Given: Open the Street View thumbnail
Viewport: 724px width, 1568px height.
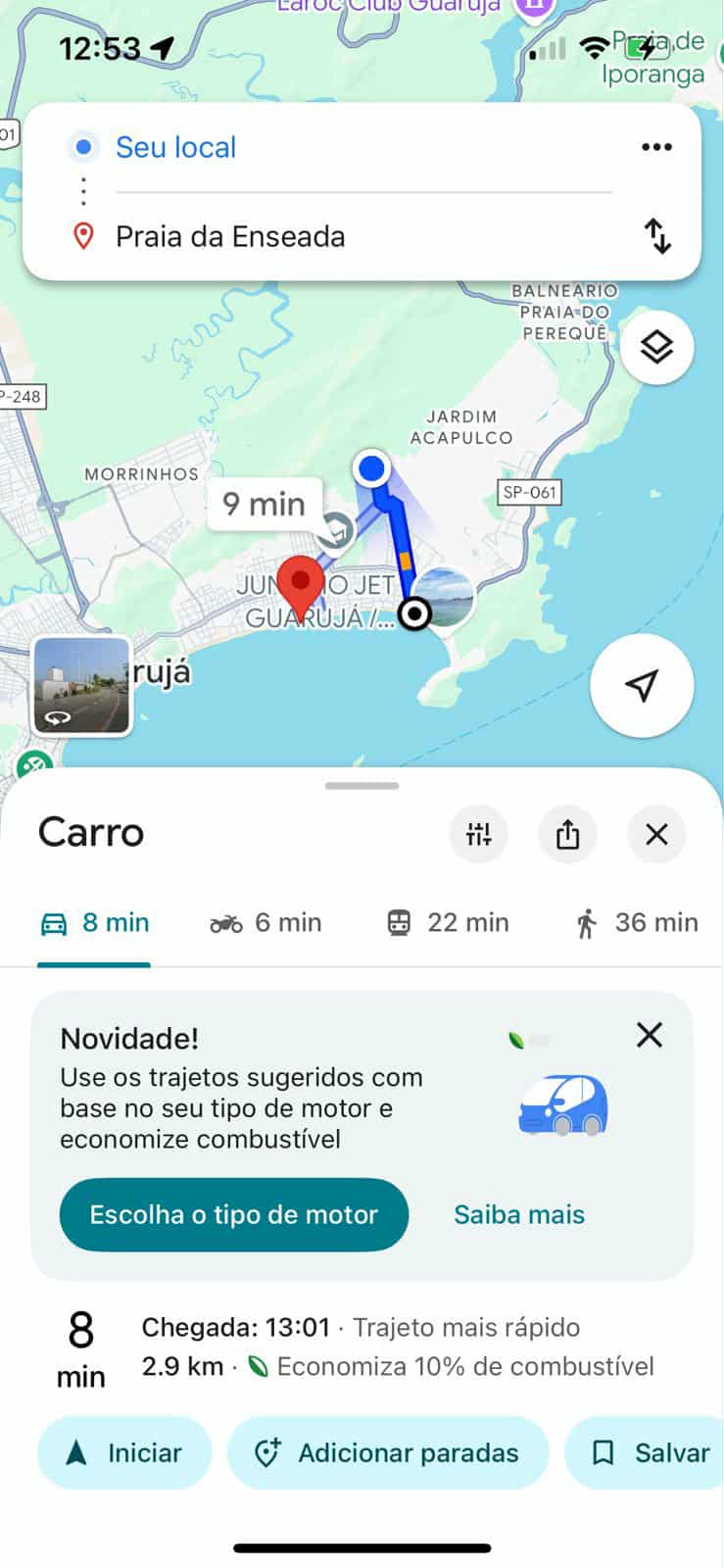Looking at the screenshot, I should pos(81,685).
